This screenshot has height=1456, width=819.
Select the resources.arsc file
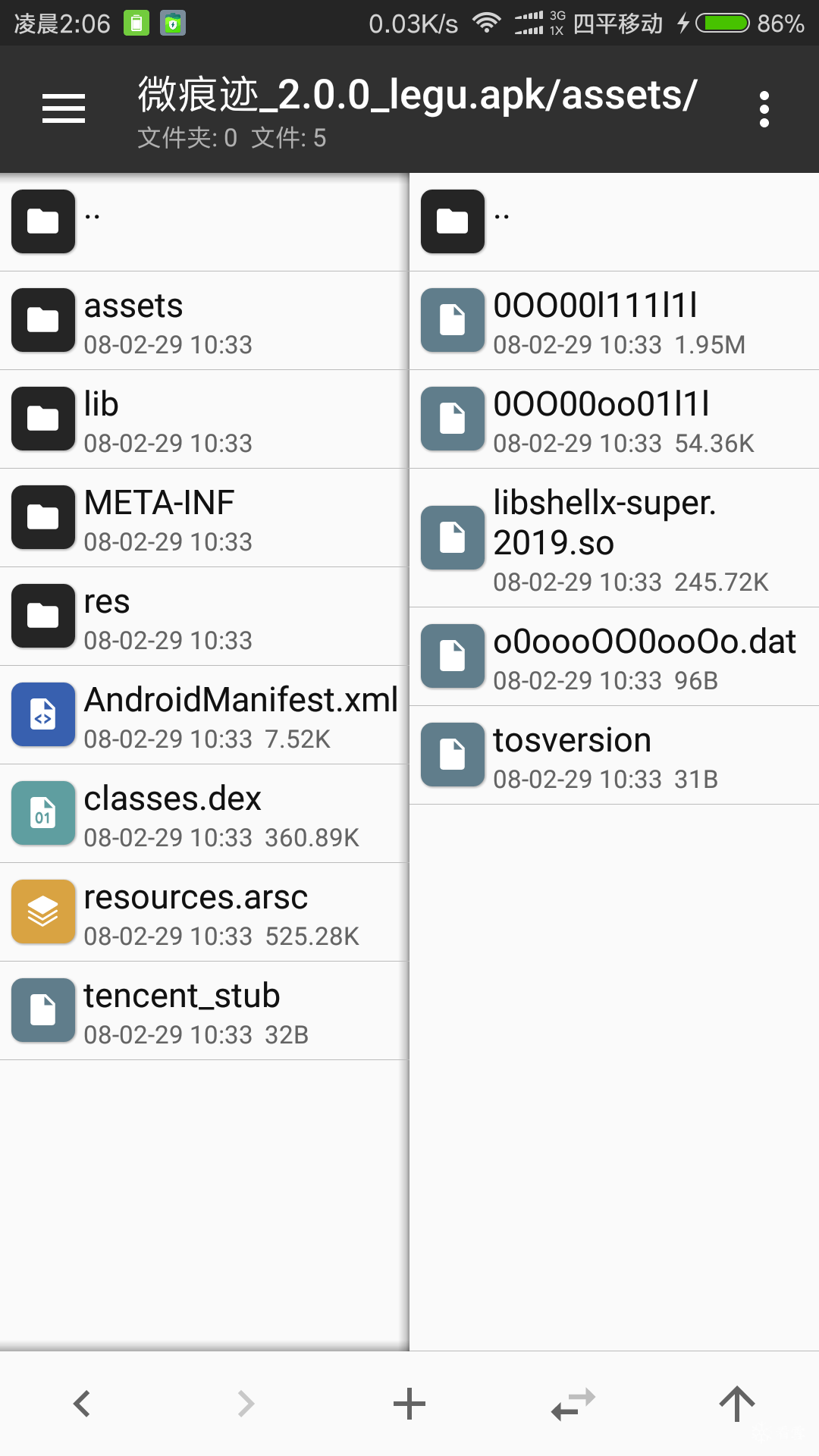point(203,912)
